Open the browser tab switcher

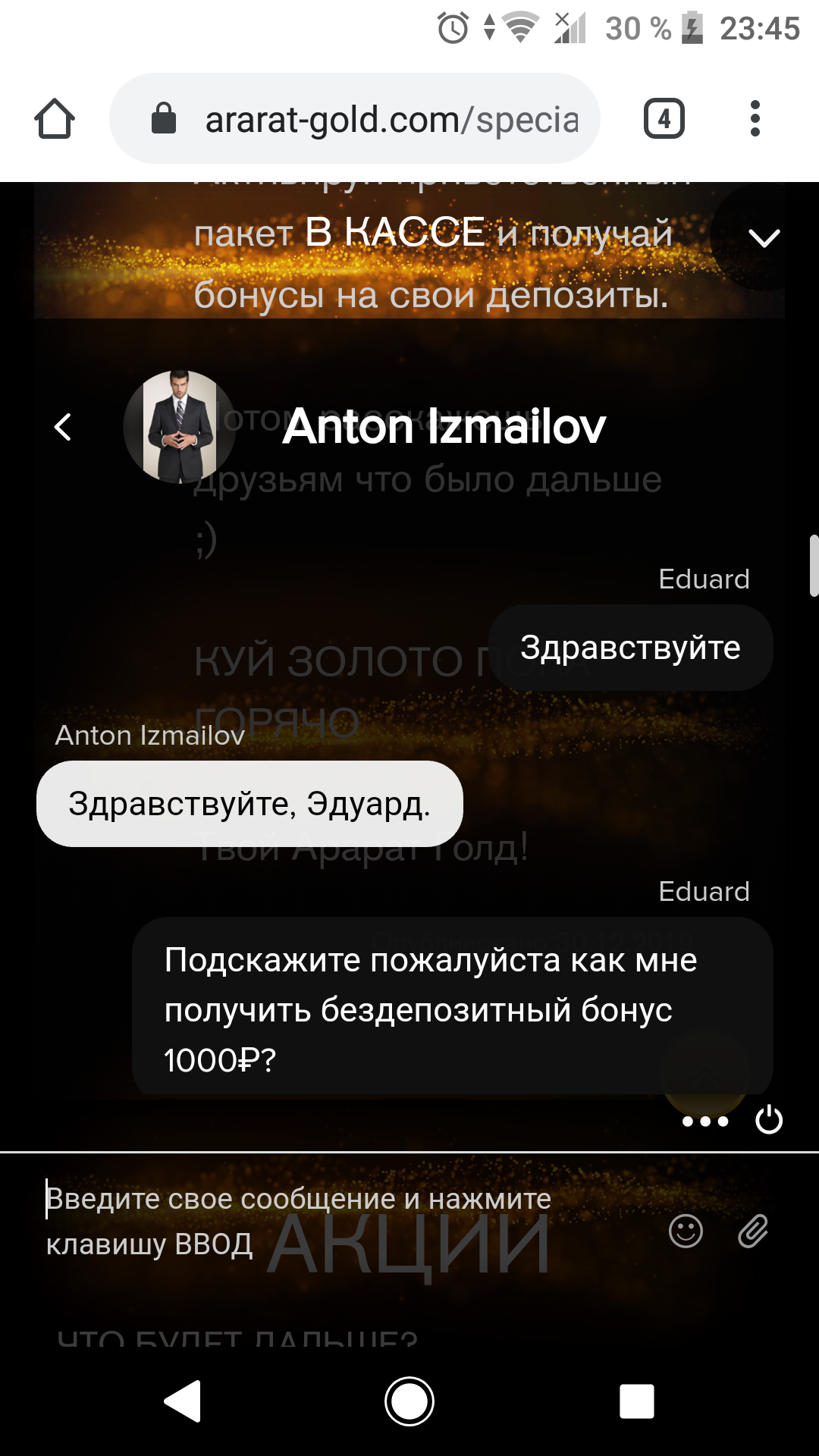tap(664, 119)
